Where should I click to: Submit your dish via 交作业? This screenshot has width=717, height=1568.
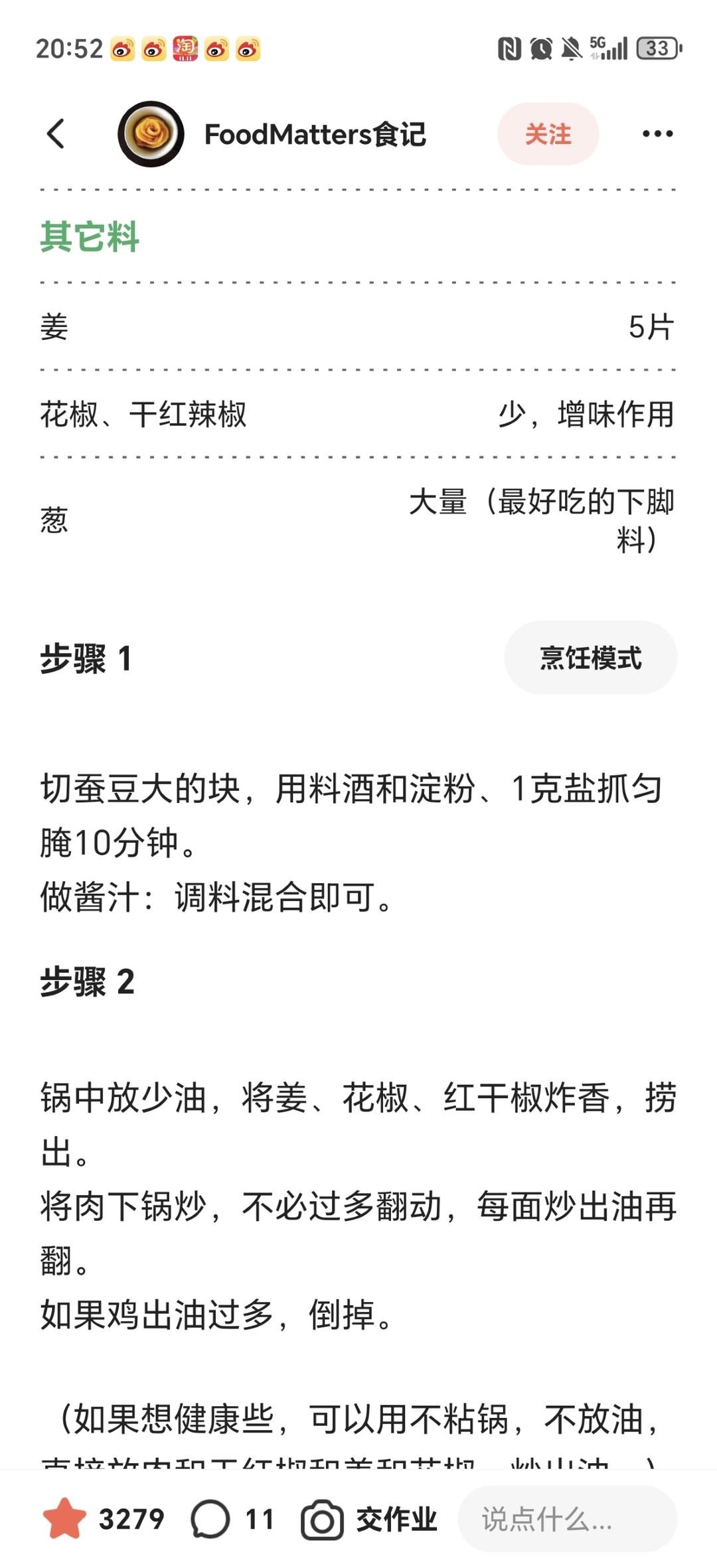[x=370, y=1518]
